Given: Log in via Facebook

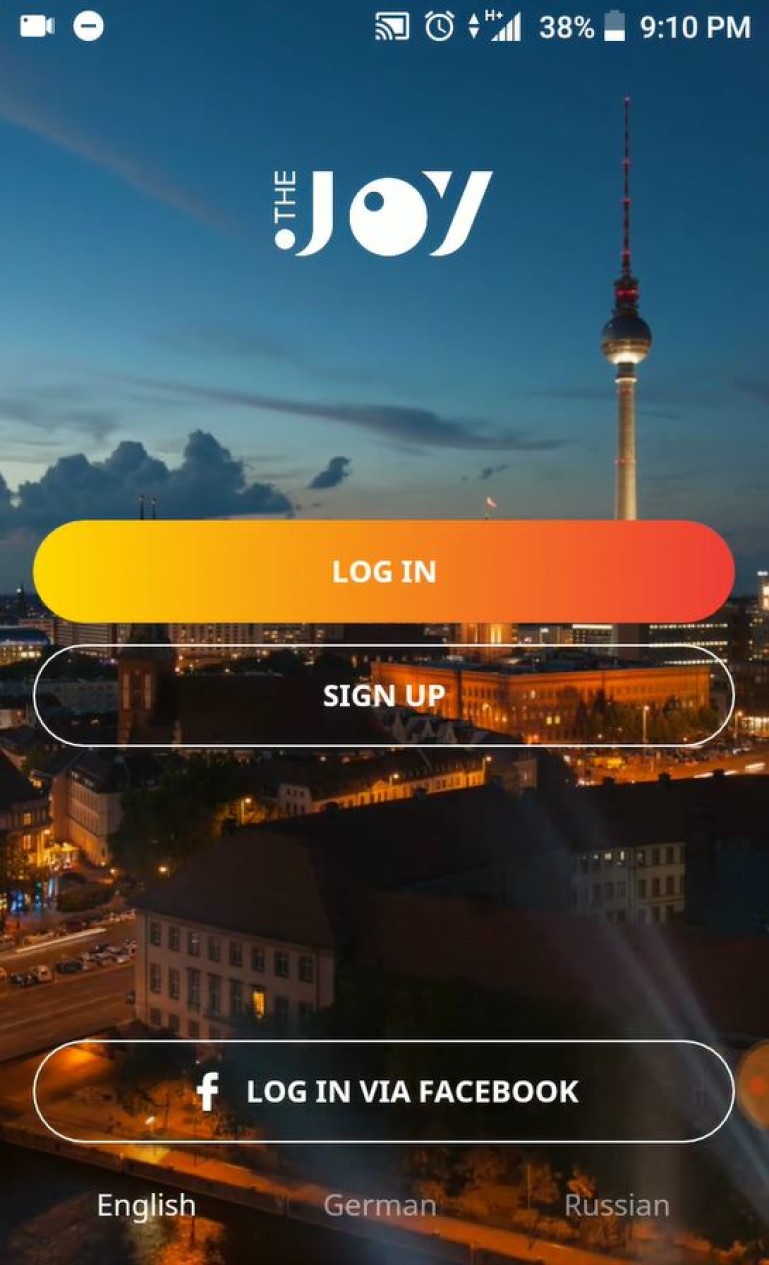Looking at the screenshot, I should click(x=384, y=1091).
